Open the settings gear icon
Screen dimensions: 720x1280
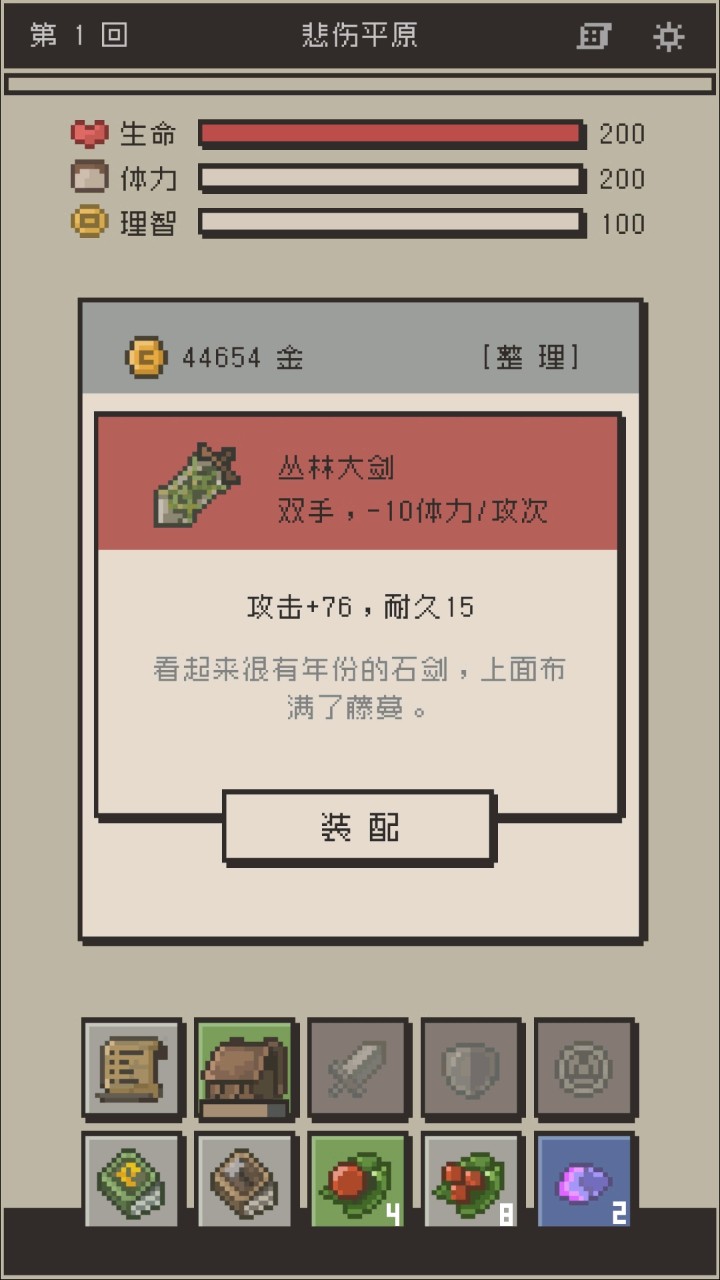click(668, 37)
